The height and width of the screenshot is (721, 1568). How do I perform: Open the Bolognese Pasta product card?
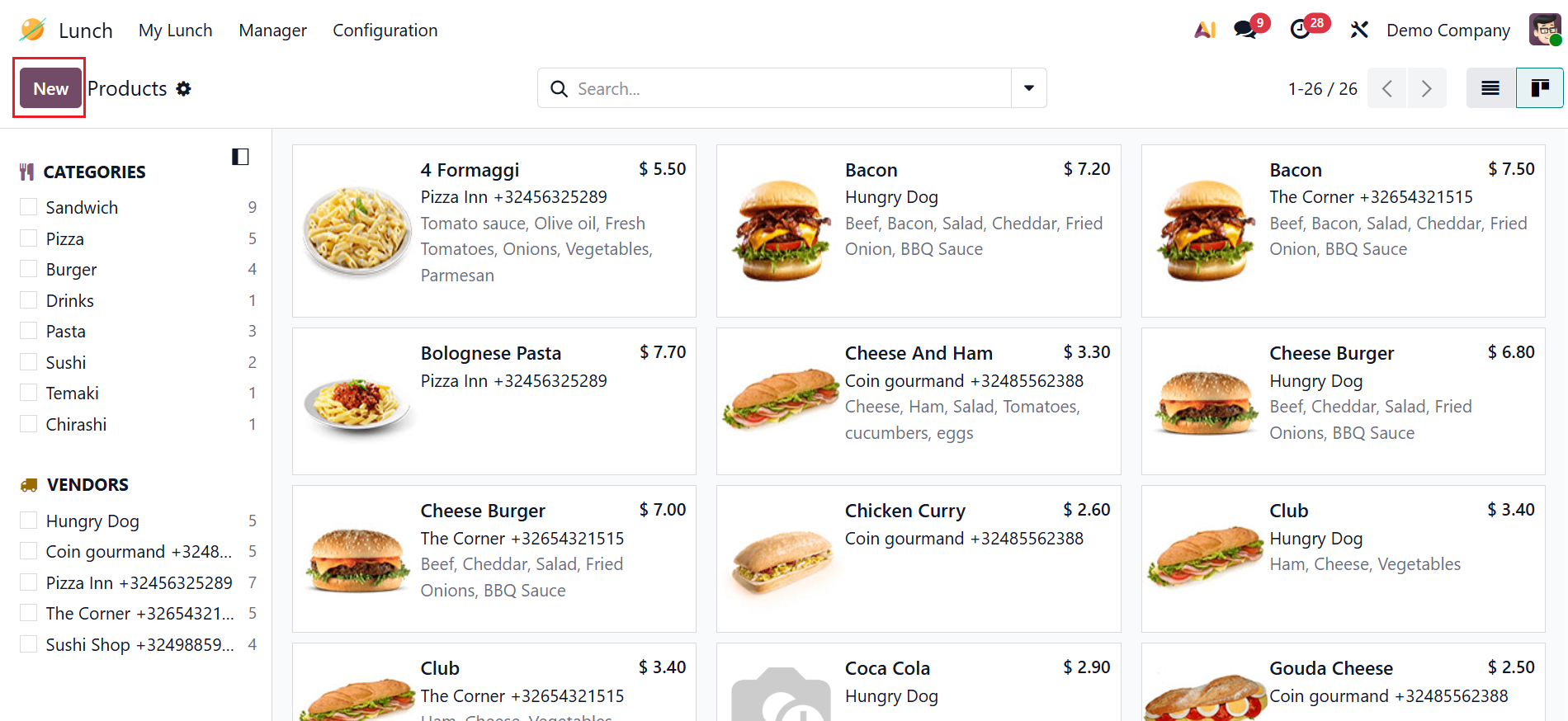(494, 401)
